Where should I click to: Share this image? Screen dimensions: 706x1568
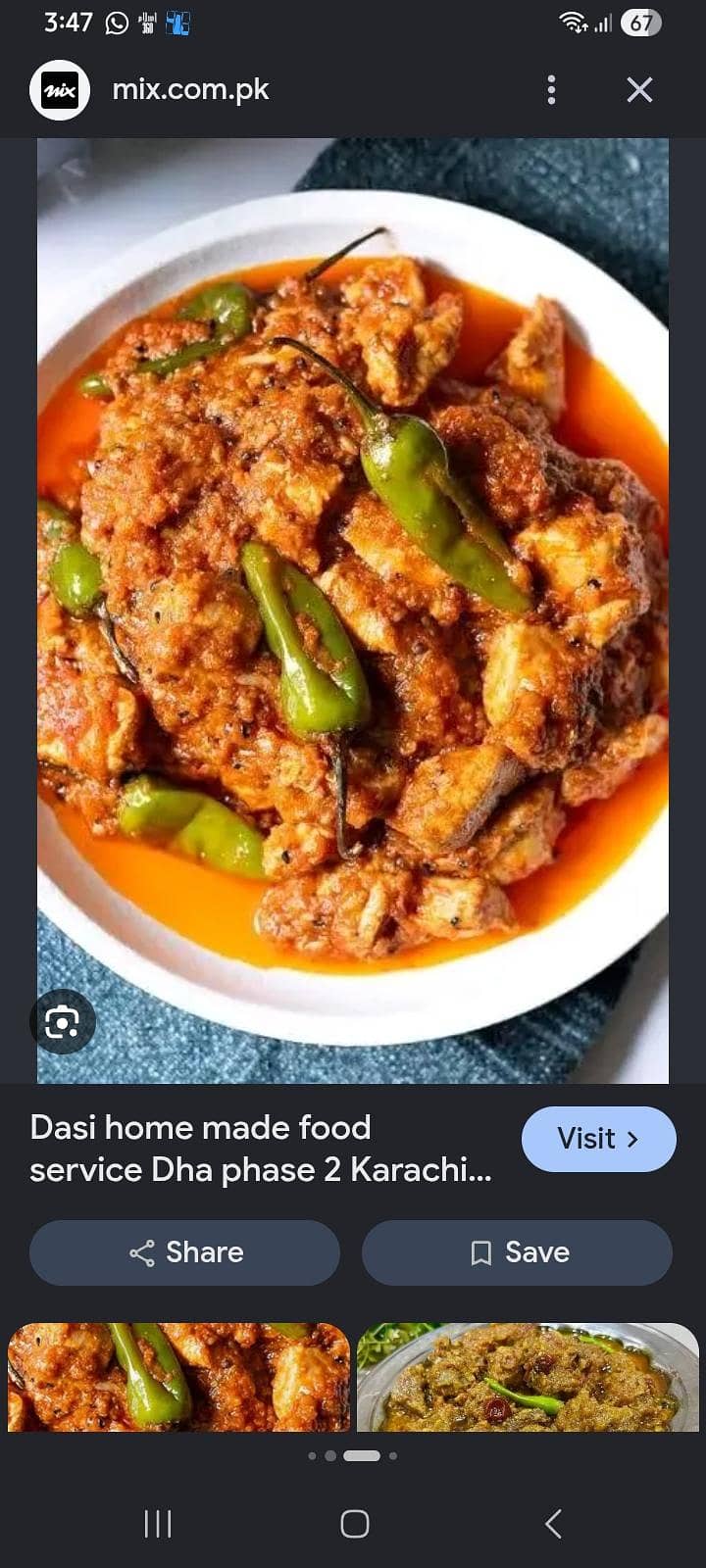click(184, 1252)
